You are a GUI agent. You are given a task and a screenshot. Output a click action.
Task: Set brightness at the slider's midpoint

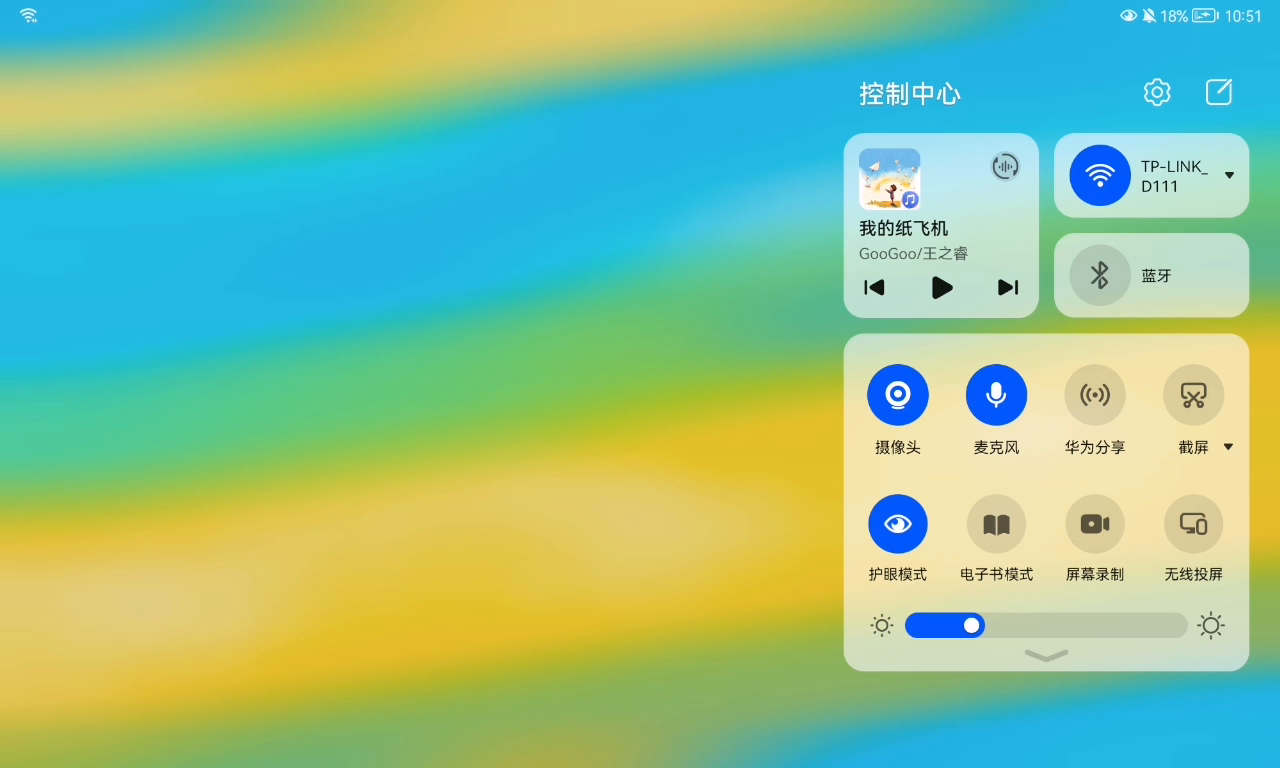coord(1046,625)
